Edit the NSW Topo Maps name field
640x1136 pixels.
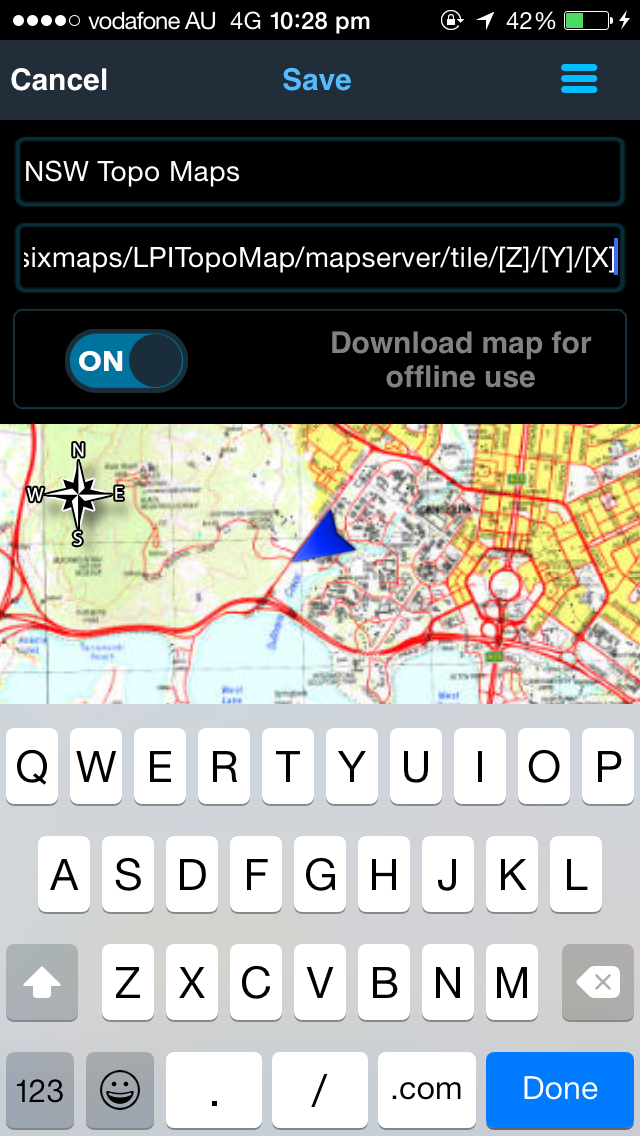click(x=320, y=172)
